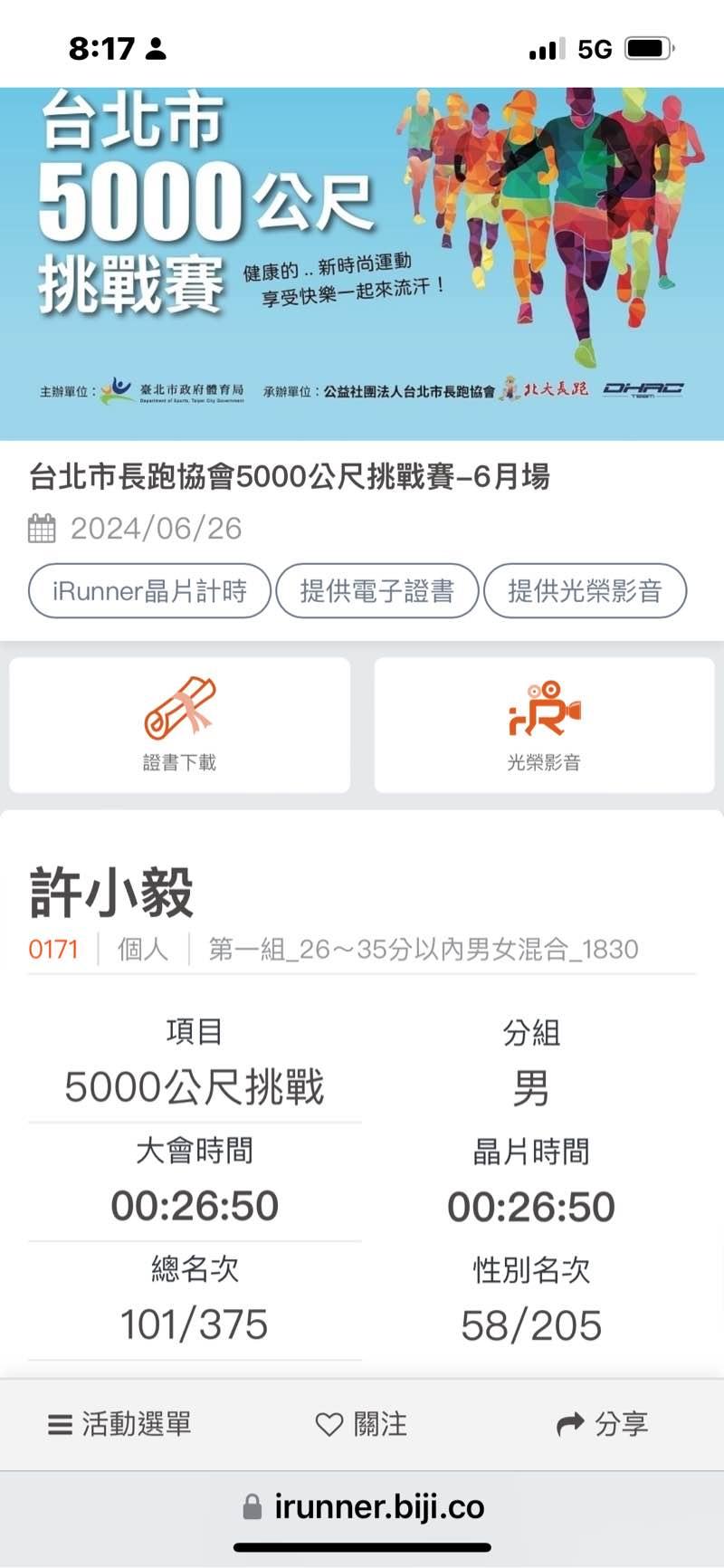Open the 光榮影音 video card
Screen dimensions: 724x1568
coord(544,725)
